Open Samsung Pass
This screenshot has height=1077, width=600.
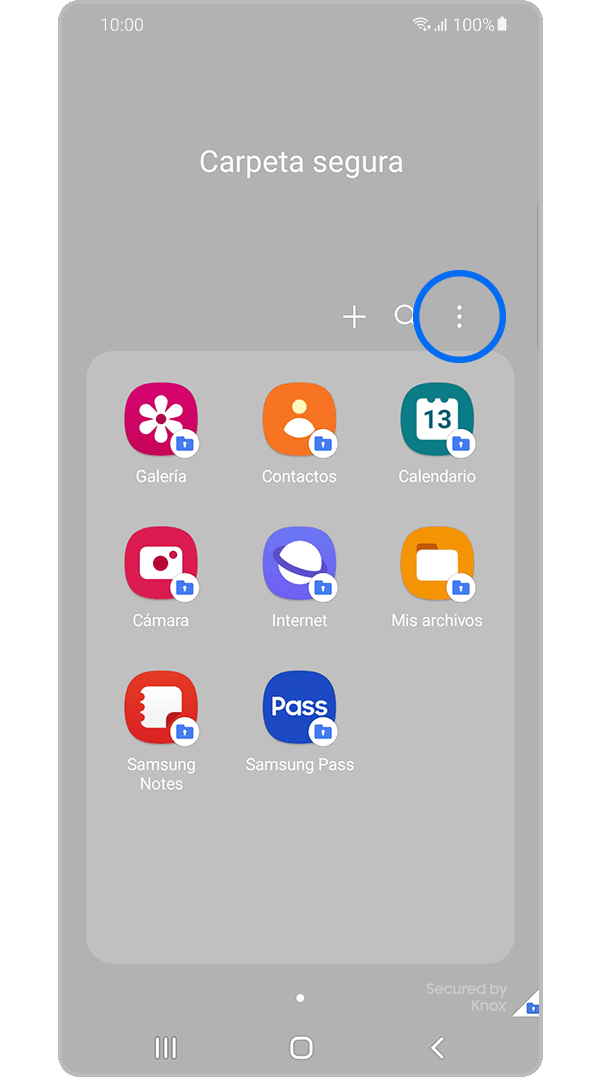point(299,708)
